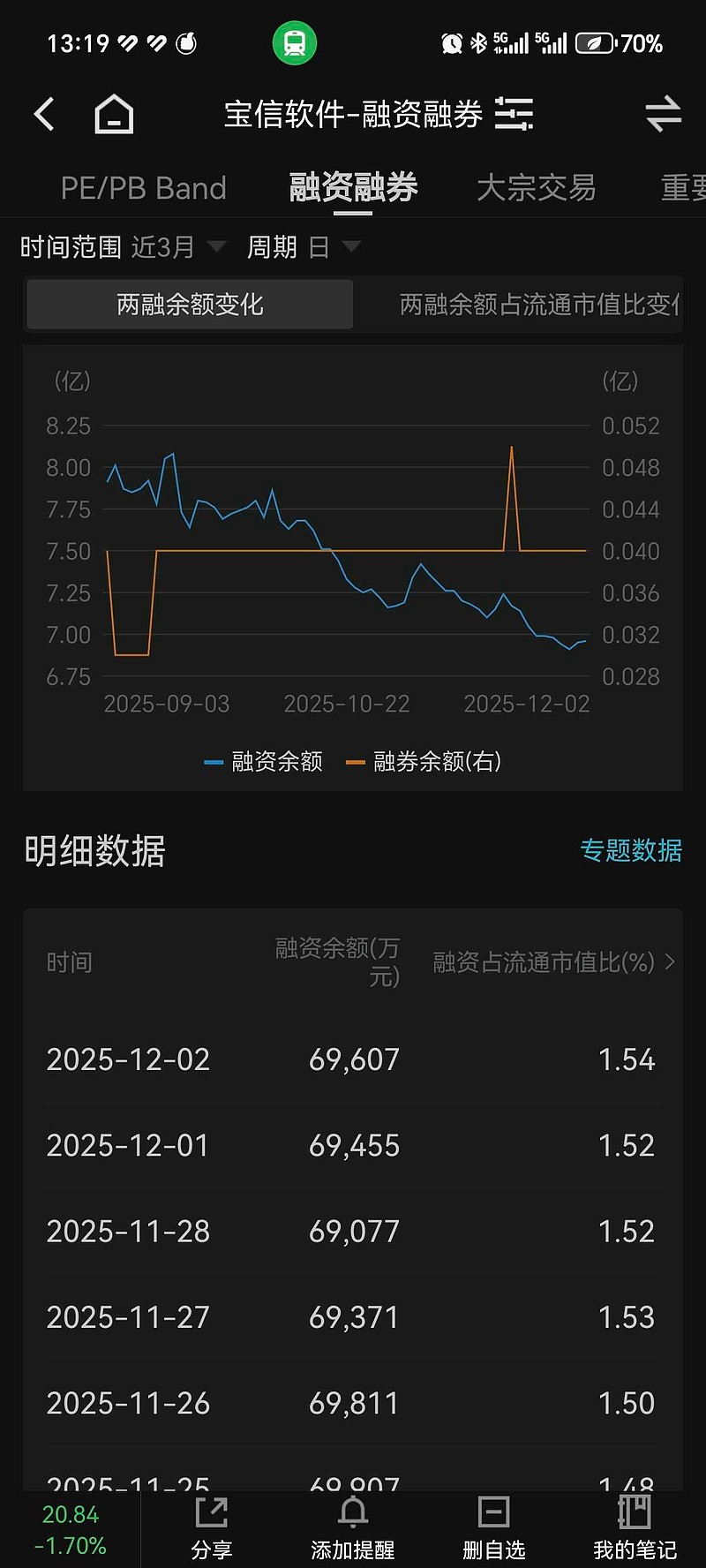706x1568 pixels.
Task: Select the 2025-12-02 data row
Action: click(353, 1059)
